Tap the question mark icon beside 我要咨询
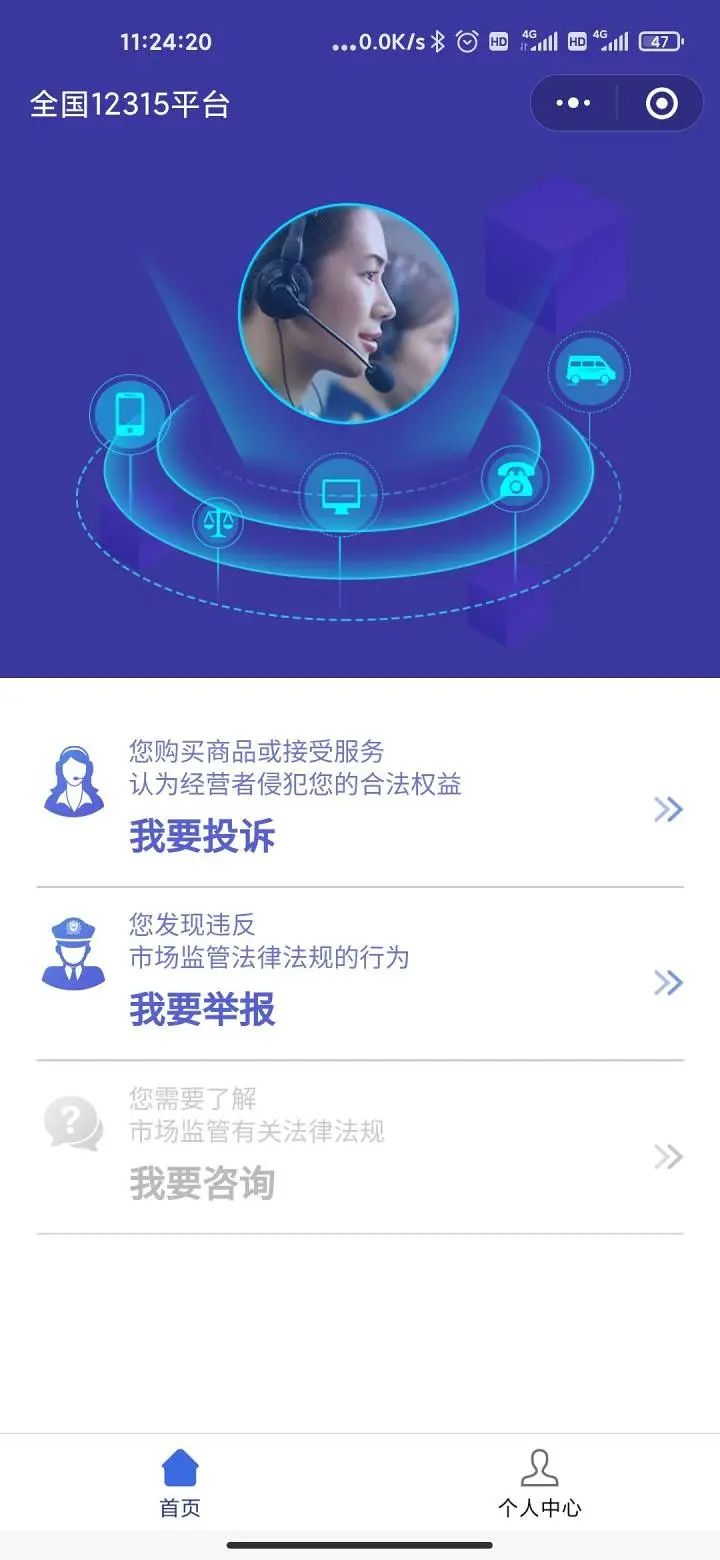The width and height of the screenshot is (720, 1560). coord(72,1120)
